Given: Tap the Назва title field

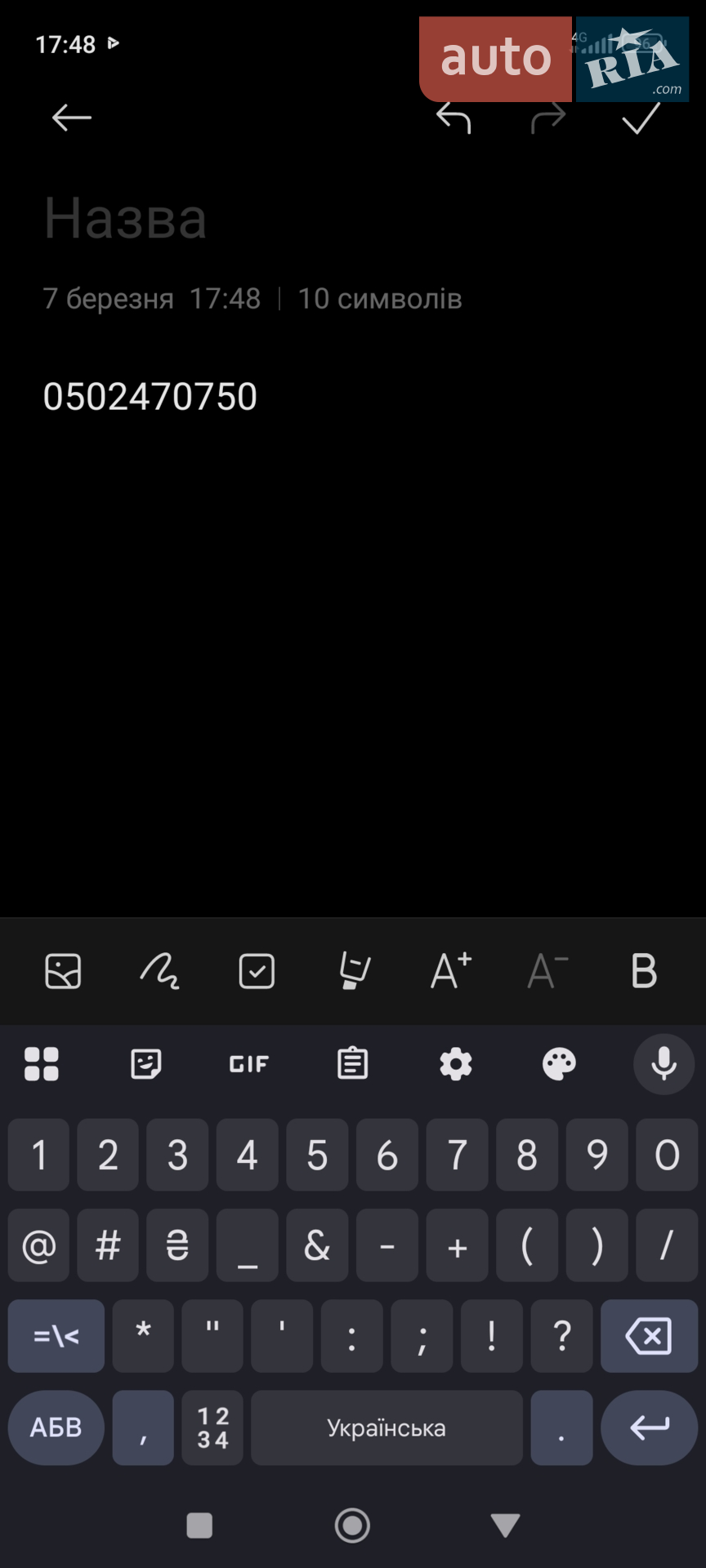Looking at the screenshot, I should 125,219.
